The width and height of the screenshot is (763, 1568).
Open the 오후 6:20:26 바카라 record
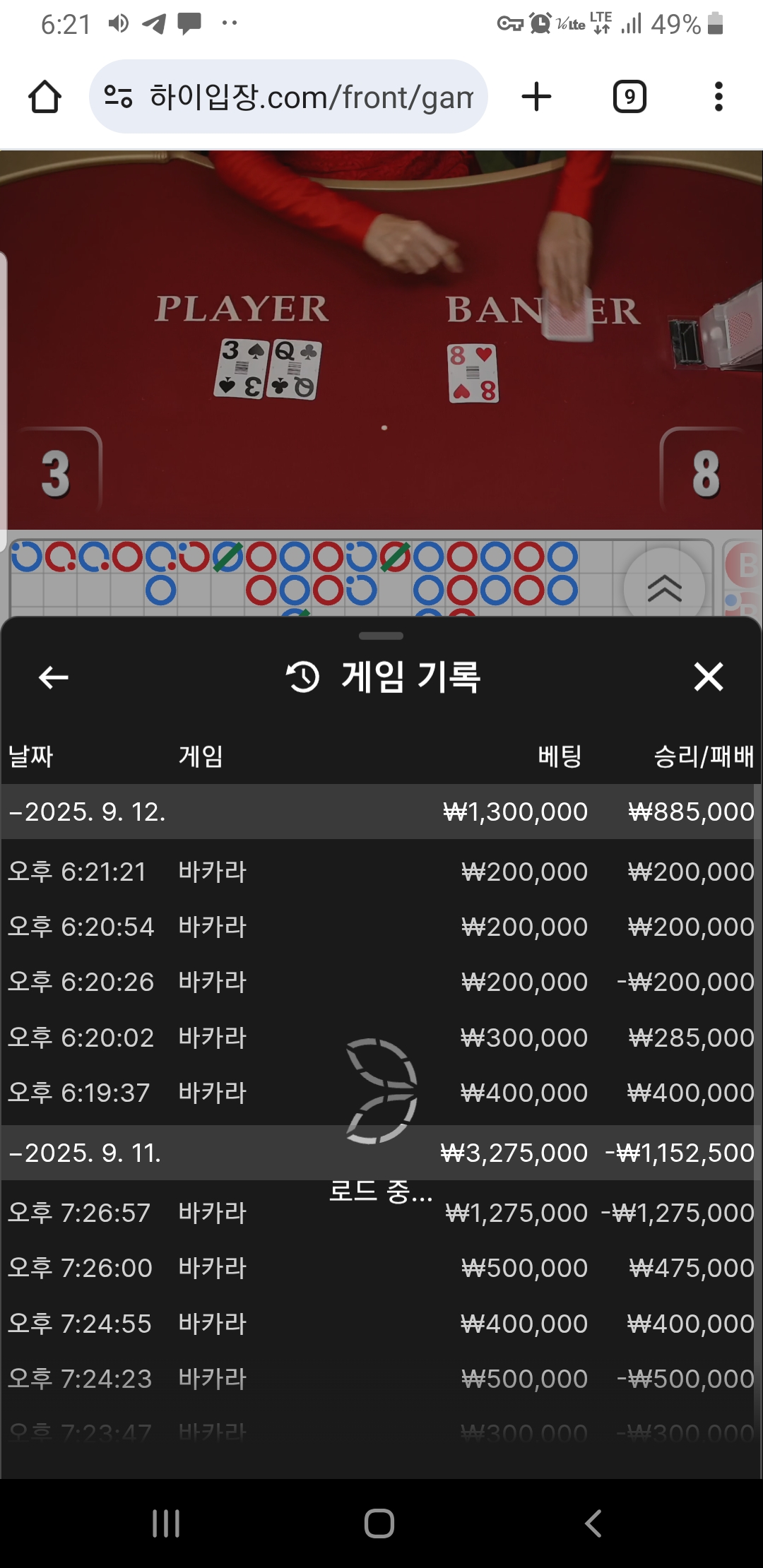[x=380, y=982]
